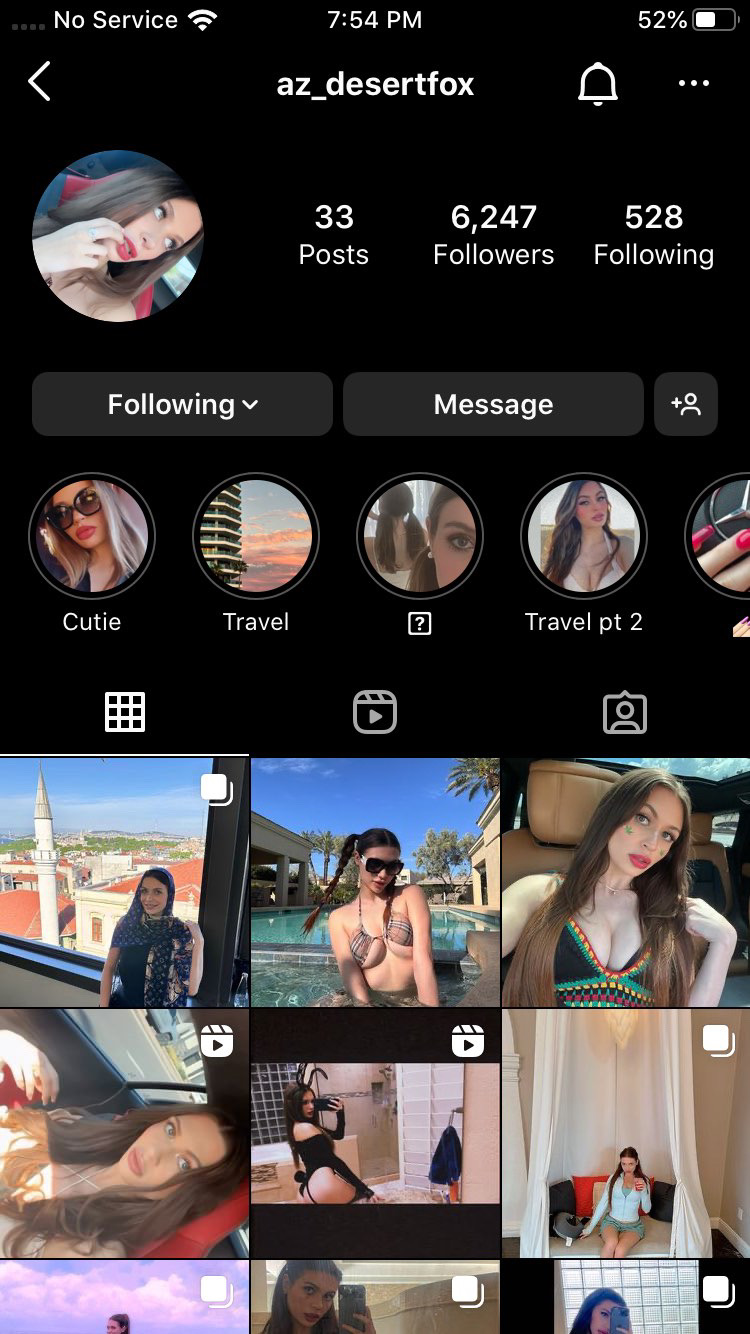Switch to the tagged photos tab
Screen dimensions: 750x1334
[625, 713]
